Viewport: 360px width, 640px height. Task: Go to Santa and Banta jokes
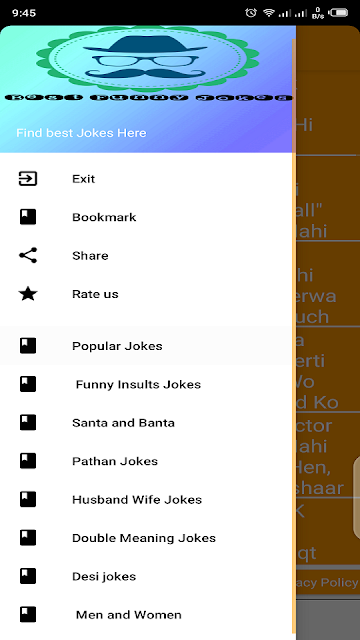click(x=147, y=423)
